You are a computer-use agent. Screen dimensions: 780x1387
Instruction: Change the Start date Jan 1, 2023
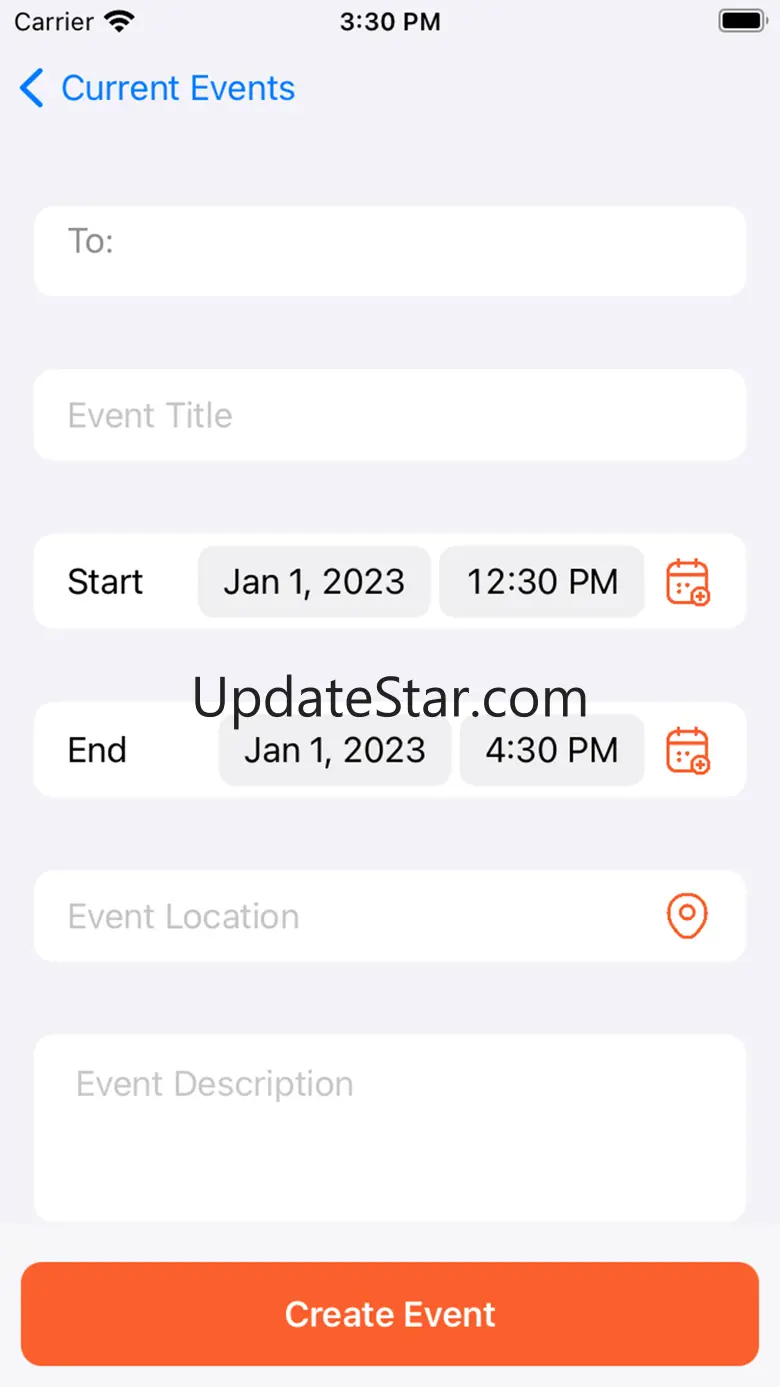pos(314,581)
